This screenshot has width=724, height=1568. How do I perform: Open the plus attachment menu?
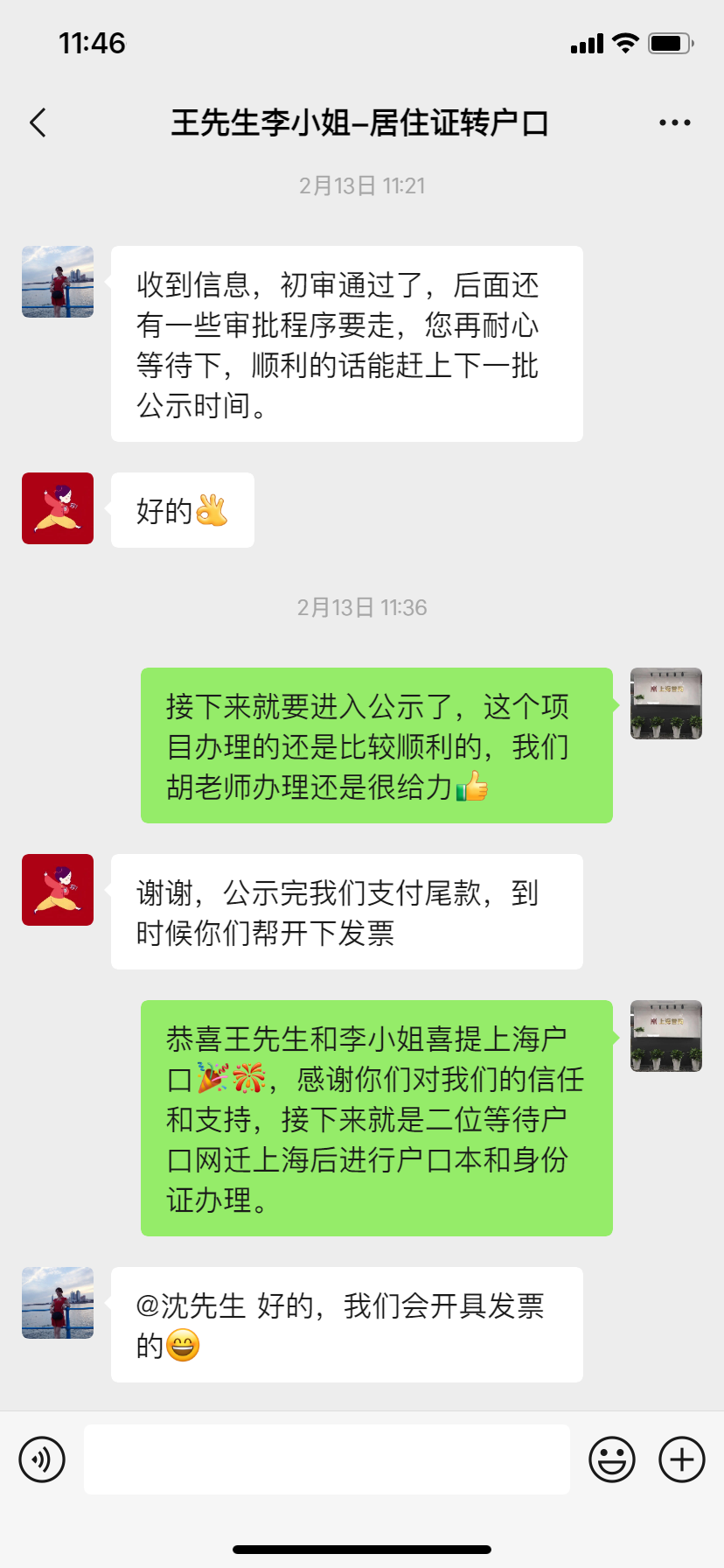point(682,1459)
